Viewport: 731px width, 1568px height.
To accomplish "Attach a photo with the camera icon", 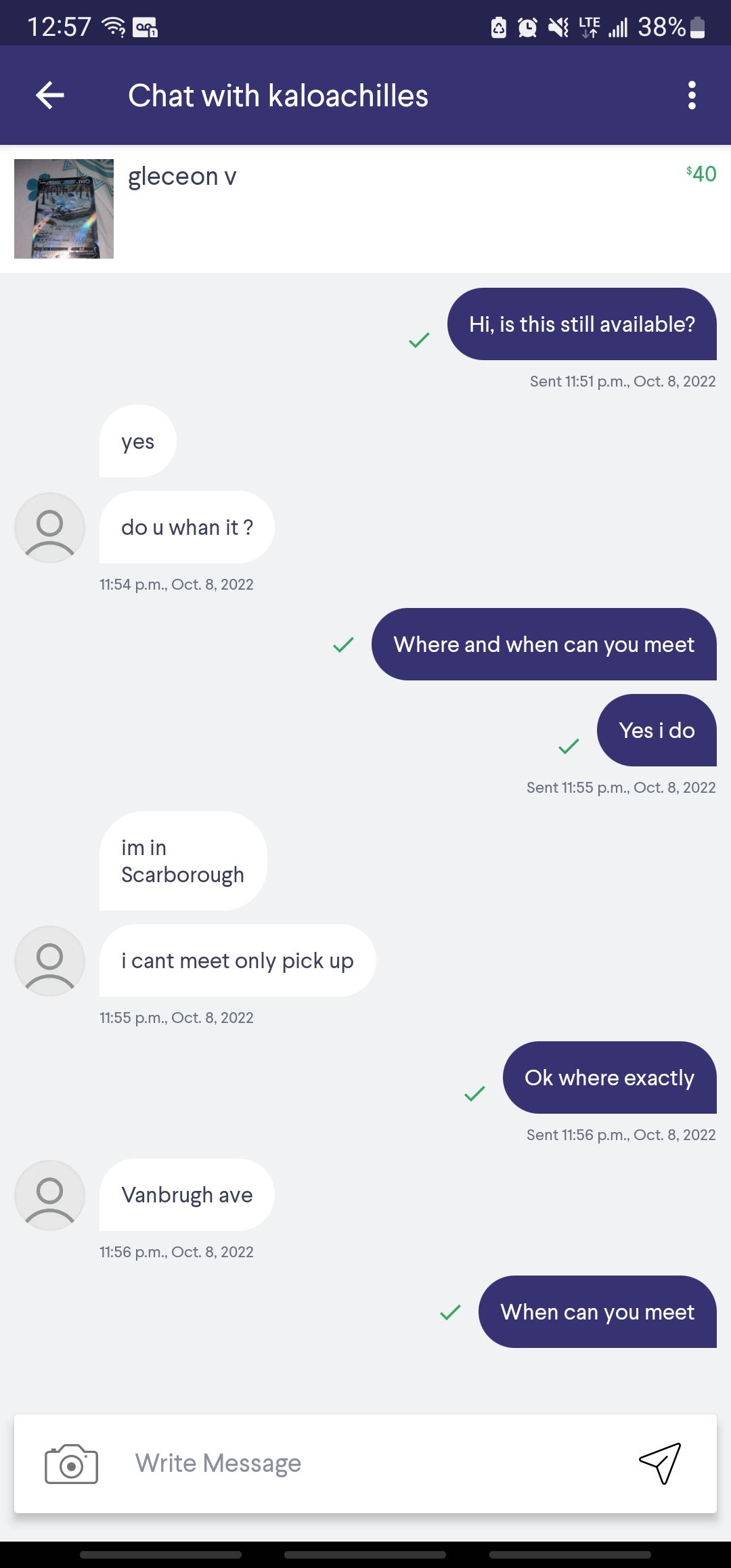I will pos(71,1464).
